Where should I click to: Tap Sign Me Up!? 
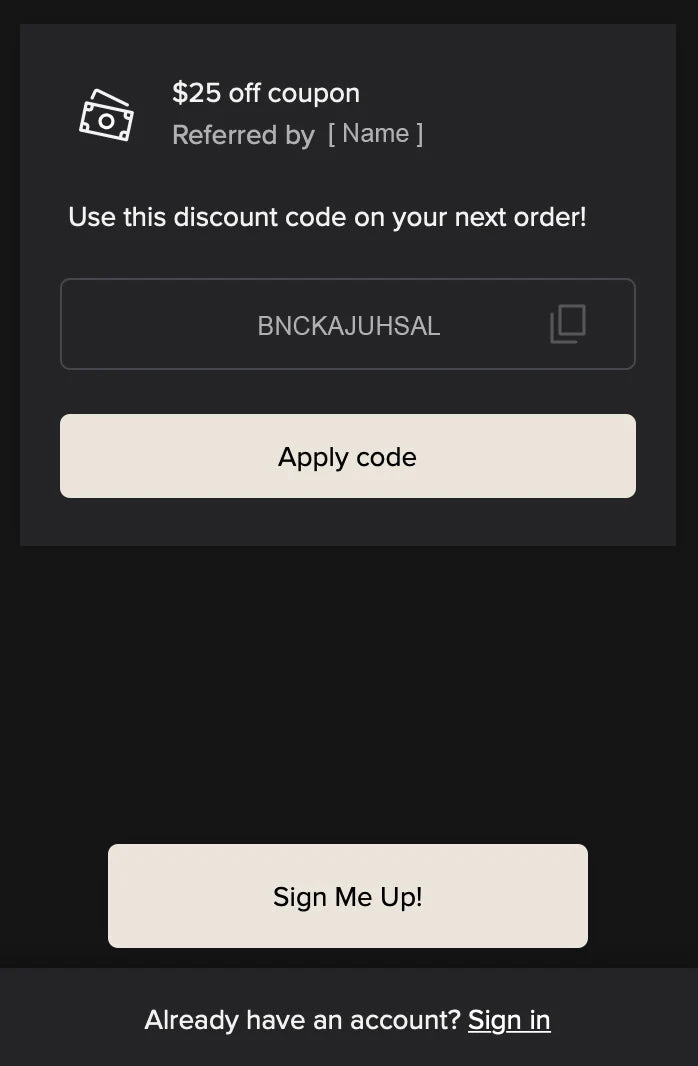[x=347, y=896]
